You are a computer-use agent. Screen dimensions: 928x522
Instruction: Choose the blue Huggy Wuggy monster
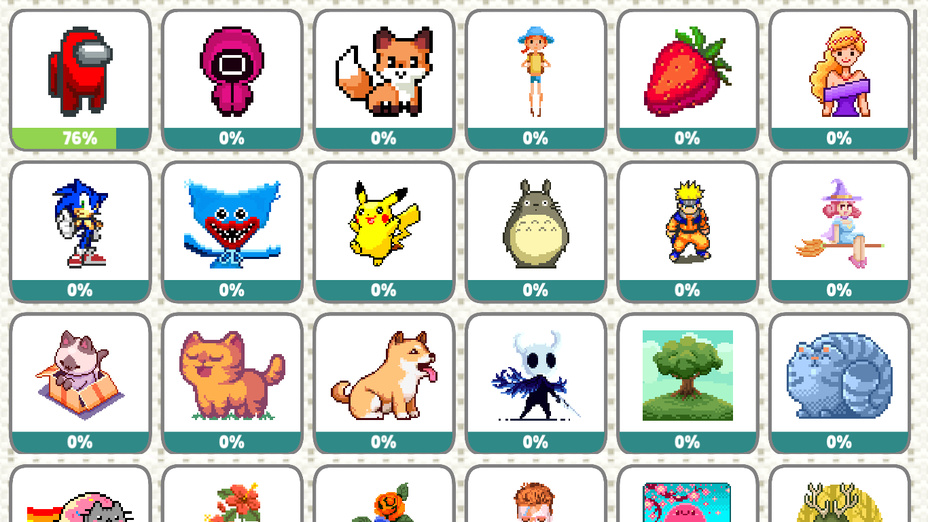(x=232, y=224)
